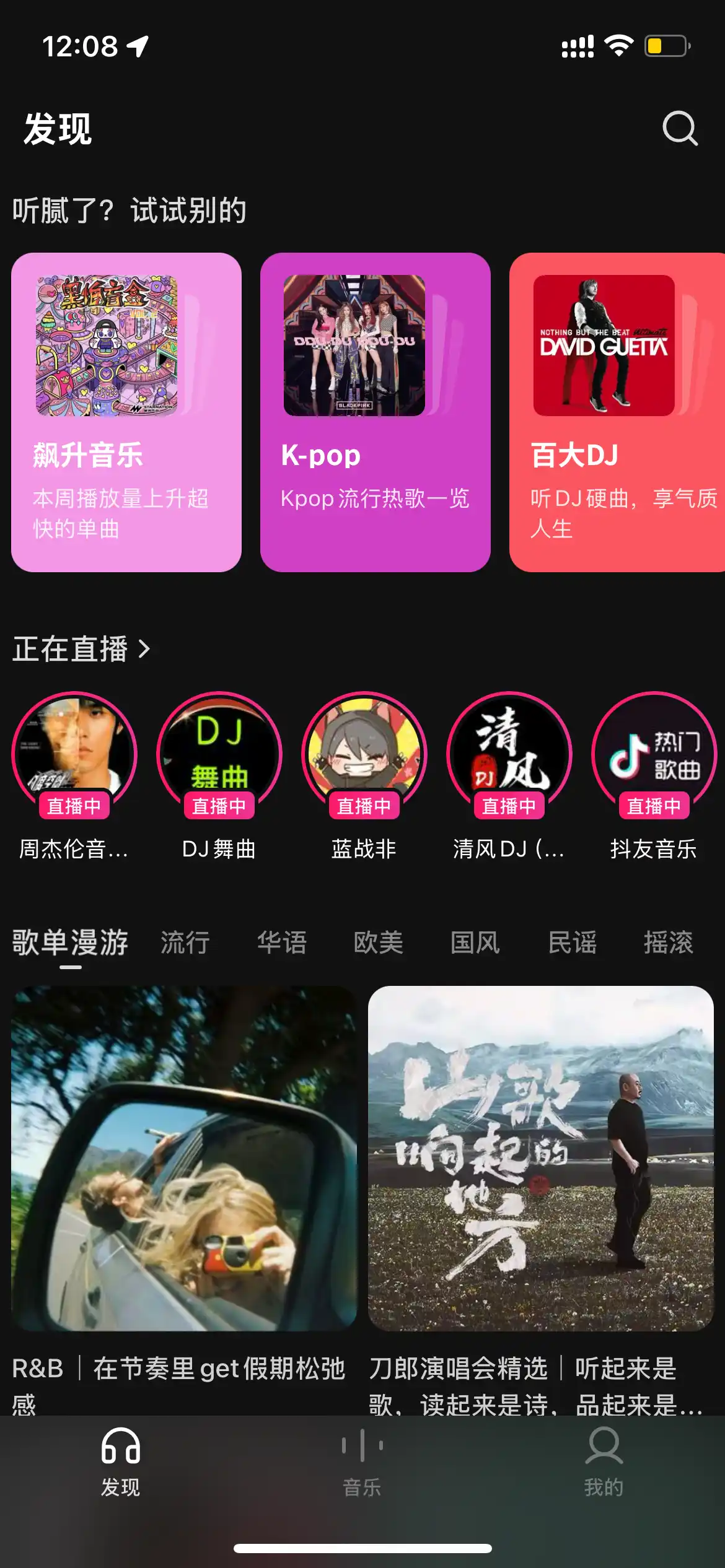Screen dimensions: 725x1568
Task: Switch to the 国风 tab
Action: (475, 943)
